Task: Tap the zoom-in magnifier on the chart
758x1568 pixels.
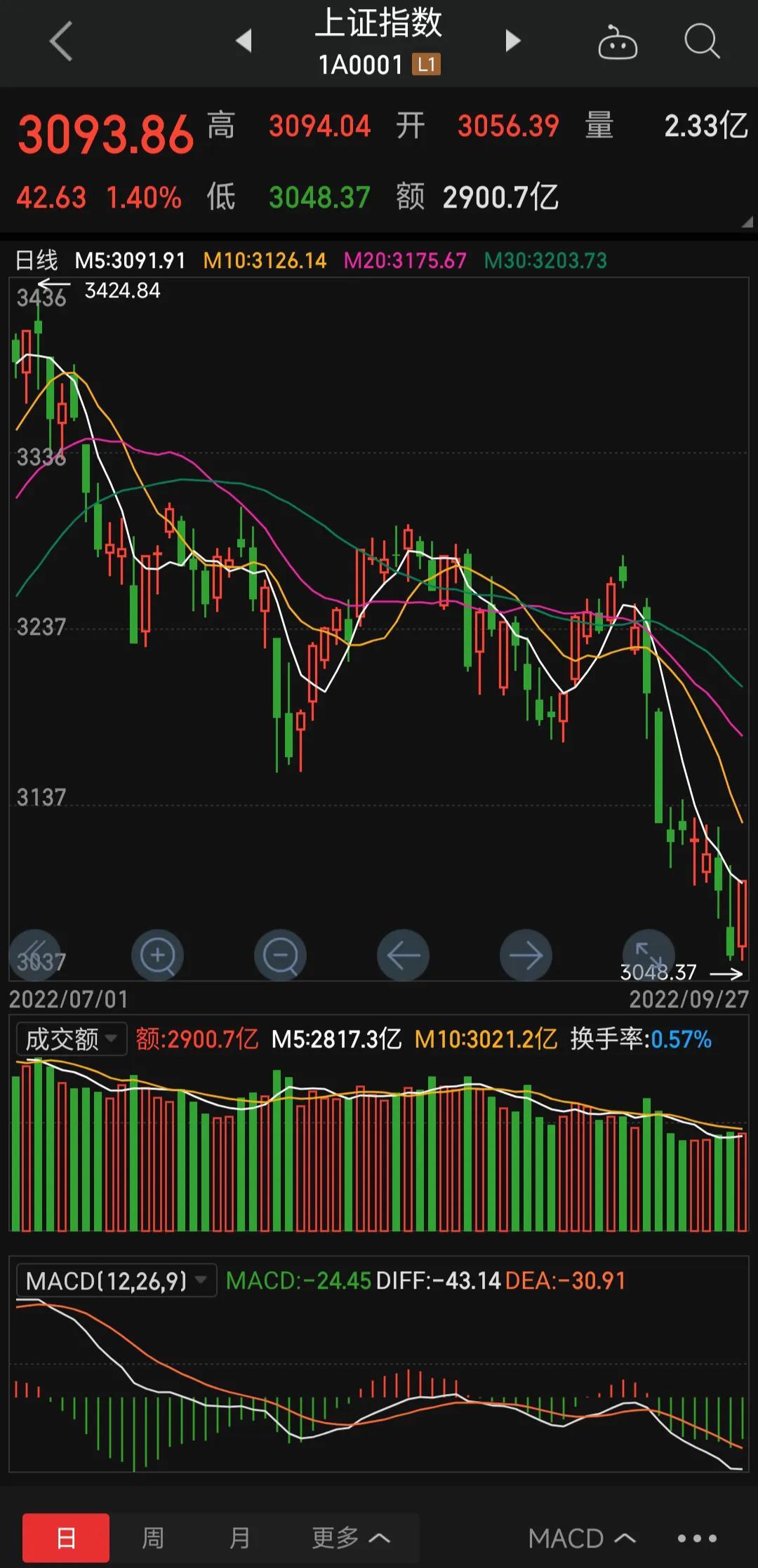Action: coord(157,956)
